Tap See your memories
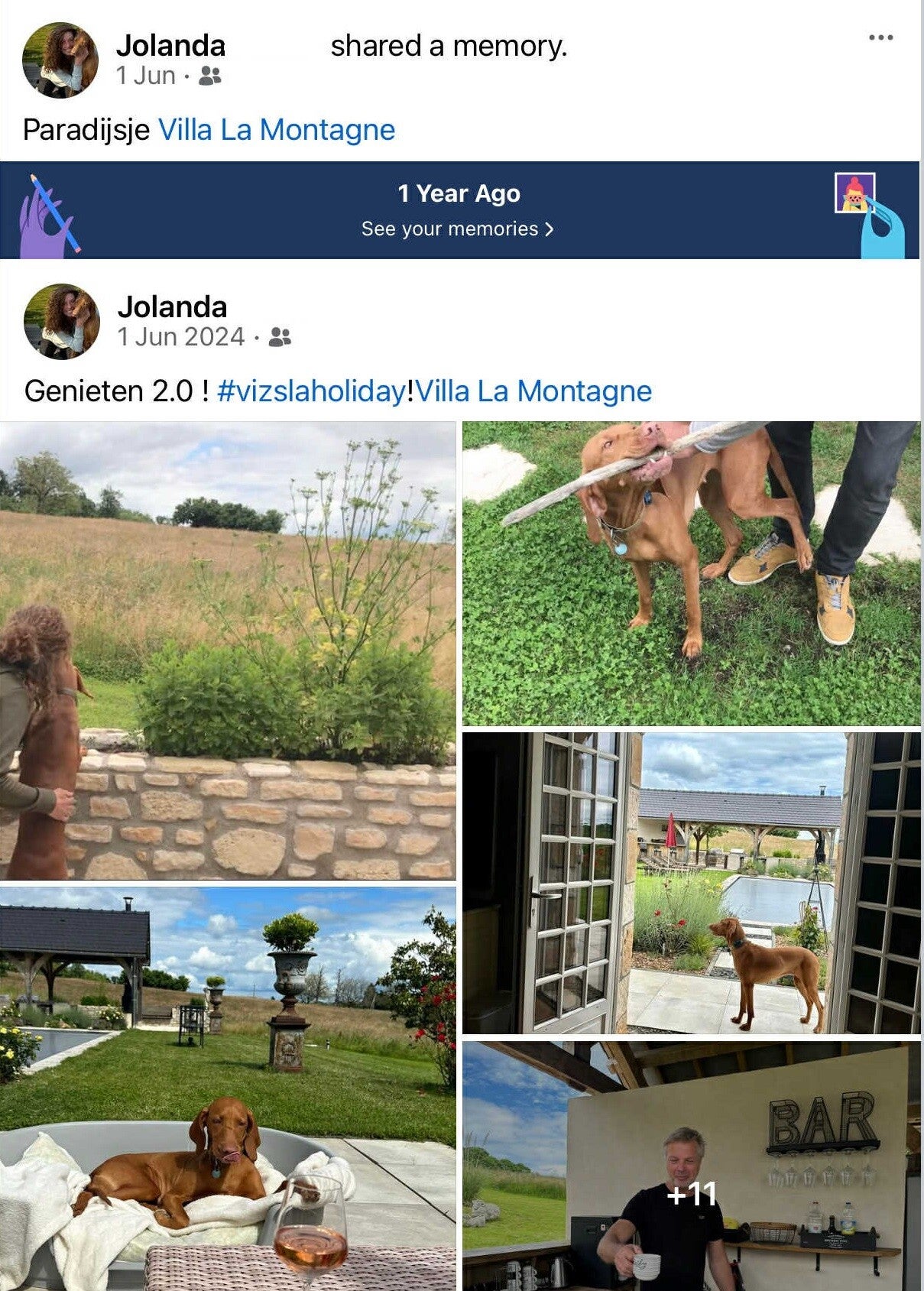The height and width of the screenshot is (1291, 924). [457, 229]
